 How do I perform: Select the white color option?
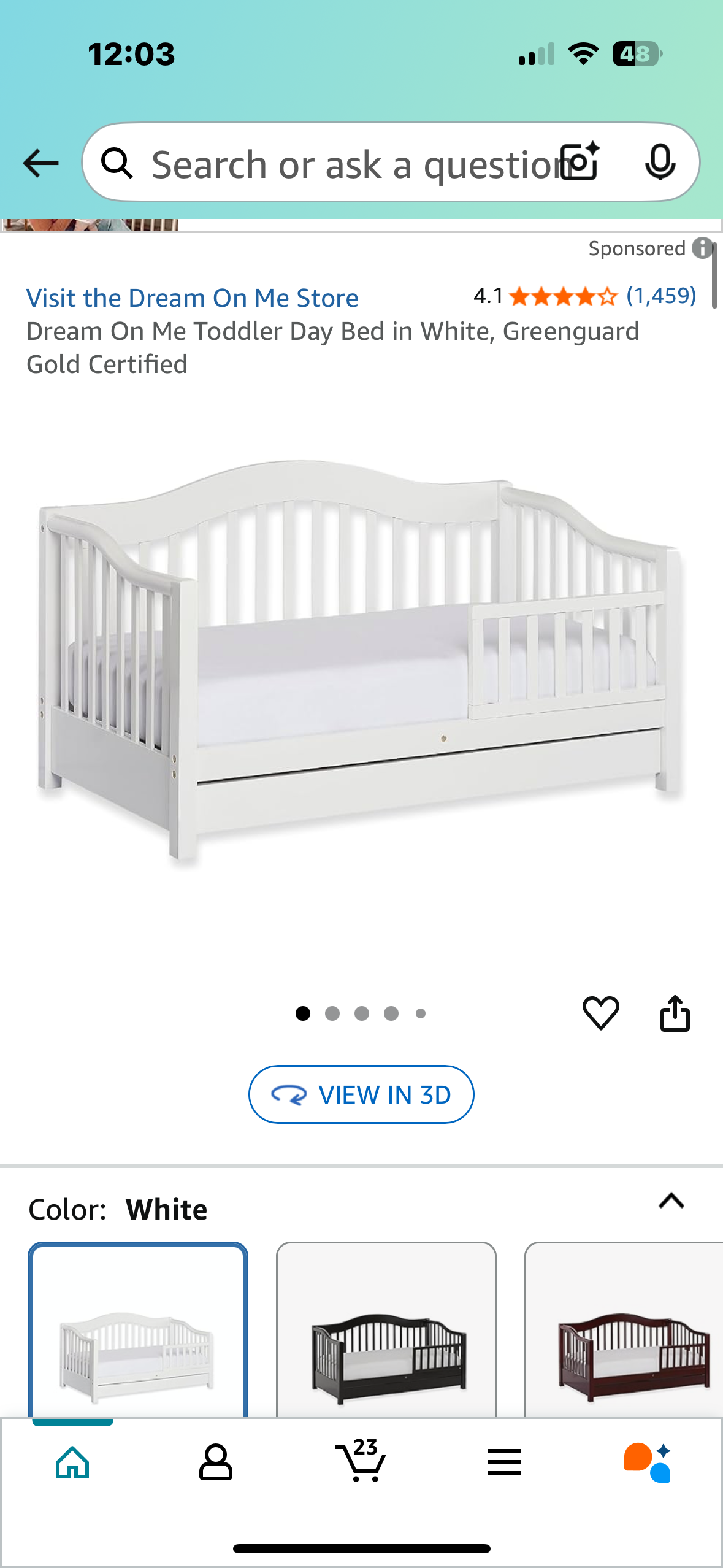coord(138,1331)
